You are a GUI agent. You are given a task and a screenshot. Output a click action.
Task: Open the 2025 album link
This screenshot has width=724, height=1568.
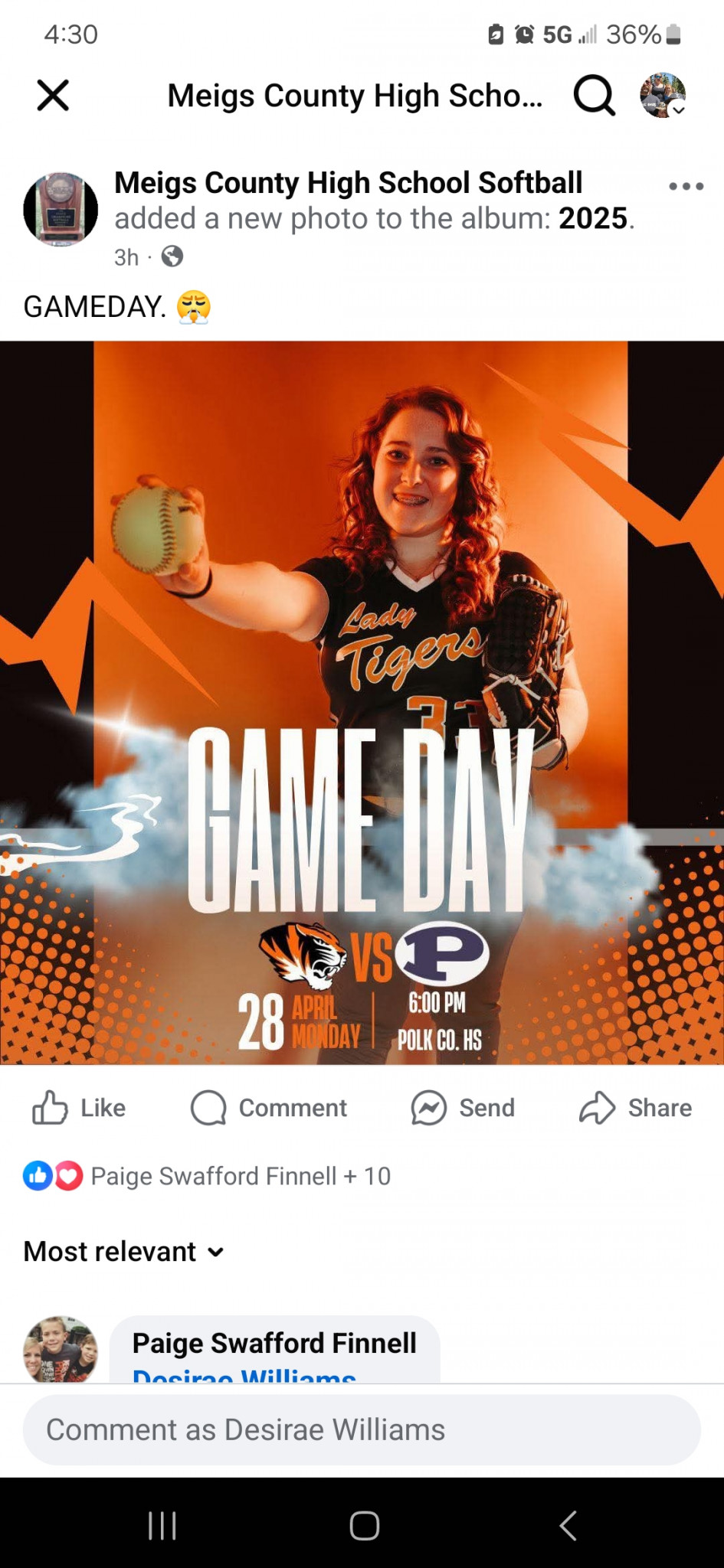(x=593, y=219)
